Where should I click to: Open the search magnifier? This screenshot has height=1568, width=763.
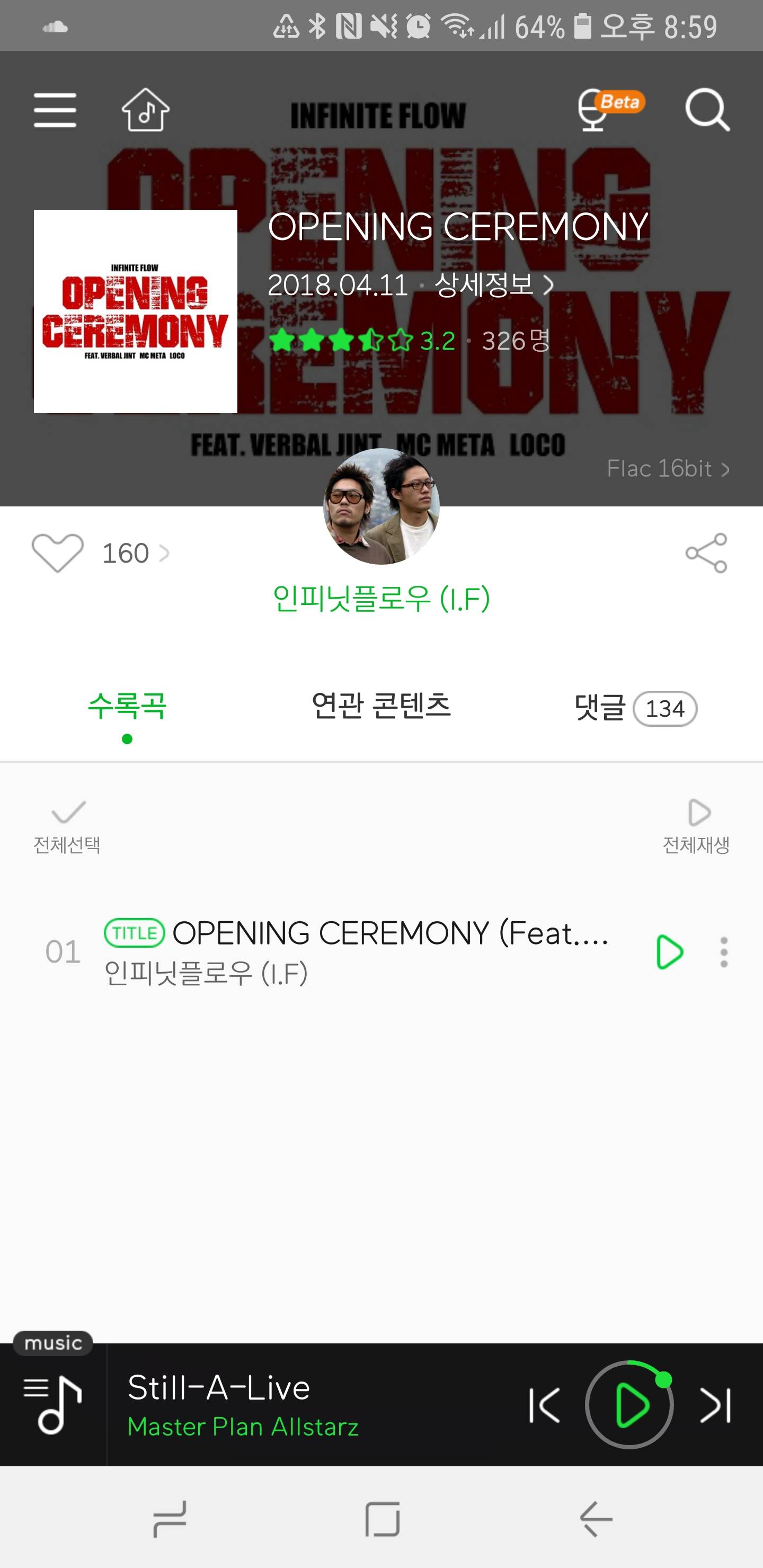pyautogui.click(x=706, y=110)
